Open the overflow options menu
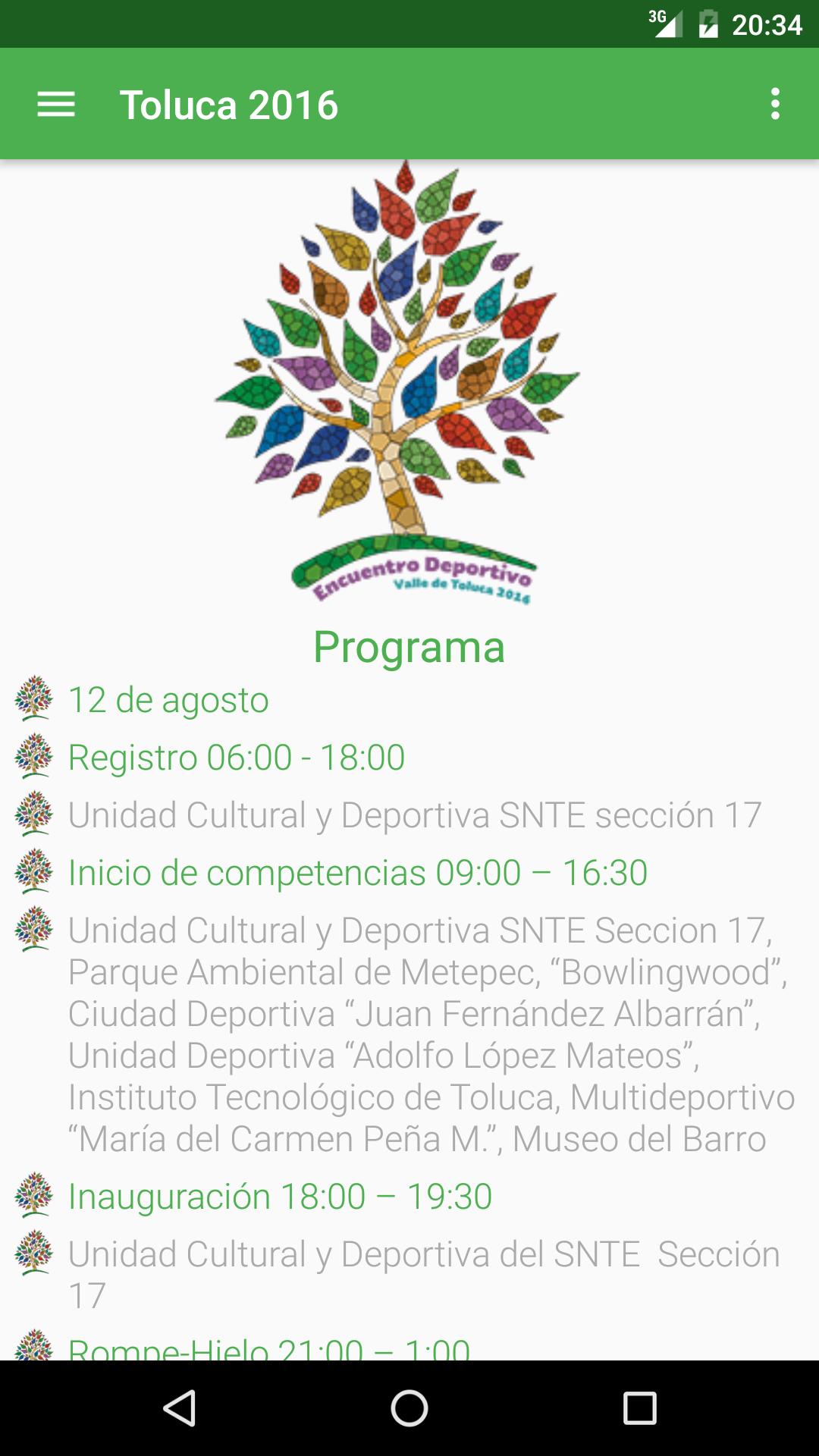 [x=774, y=106]
